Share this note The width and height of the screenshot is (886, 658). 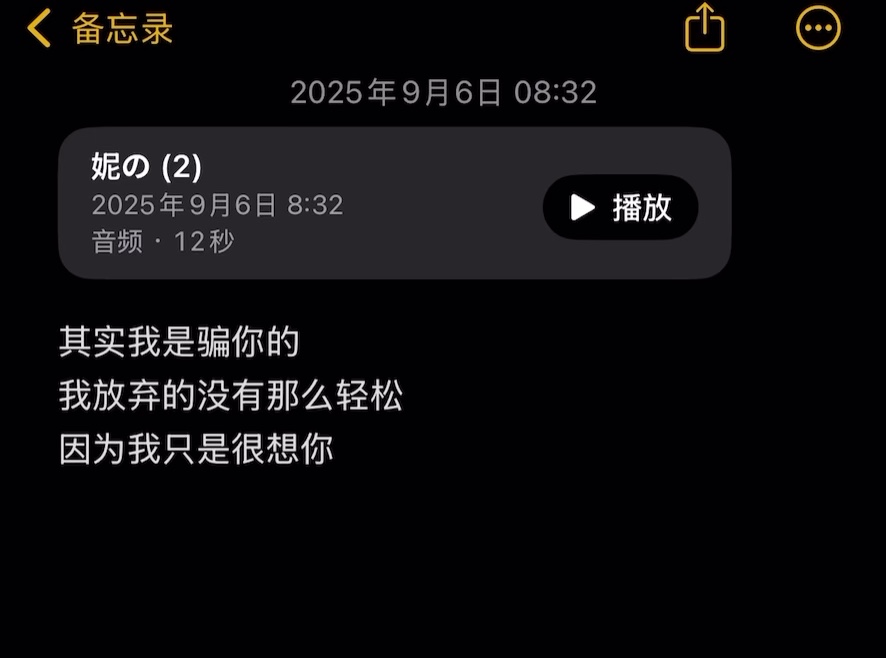point(704,28)
